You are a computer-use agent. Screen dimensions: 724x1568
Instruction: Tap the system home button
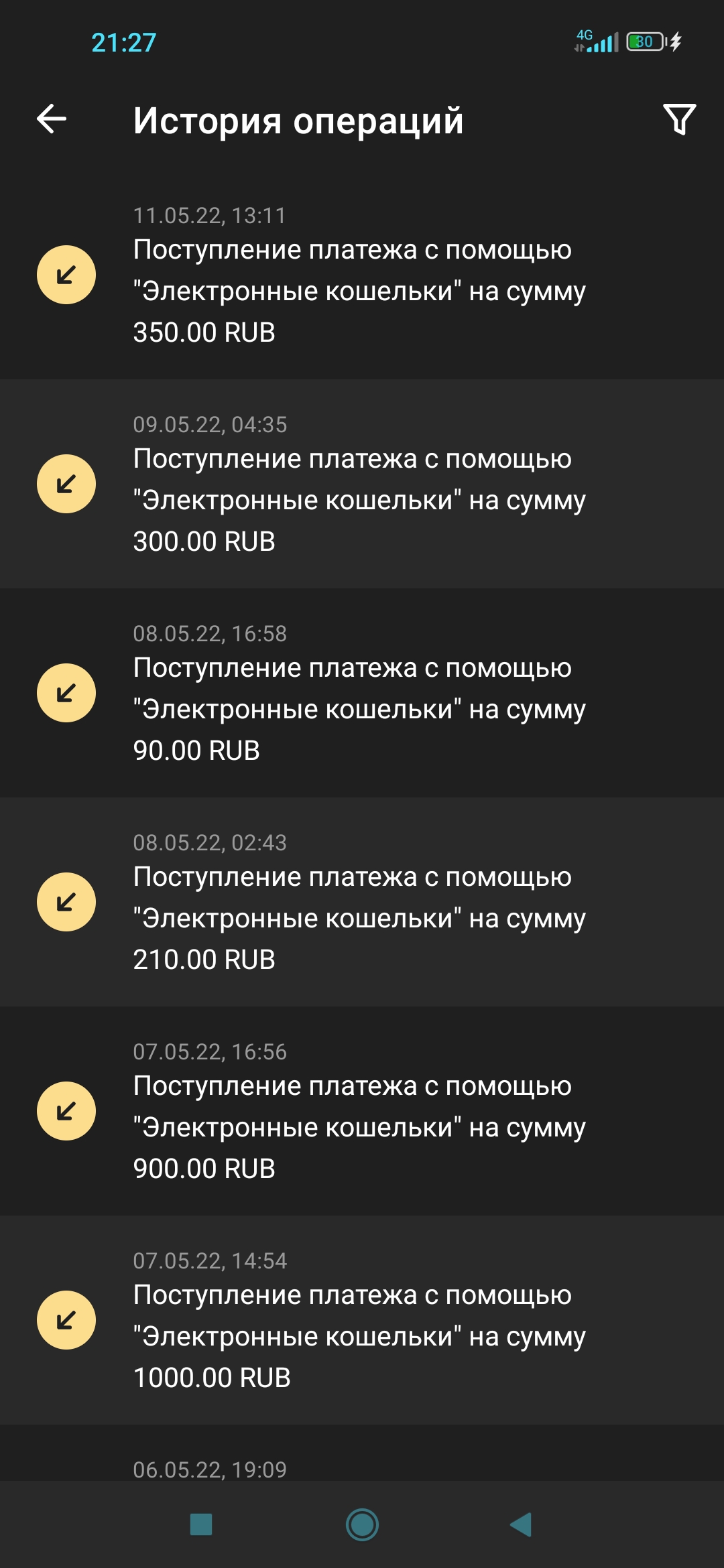[x=362, y=1524]
